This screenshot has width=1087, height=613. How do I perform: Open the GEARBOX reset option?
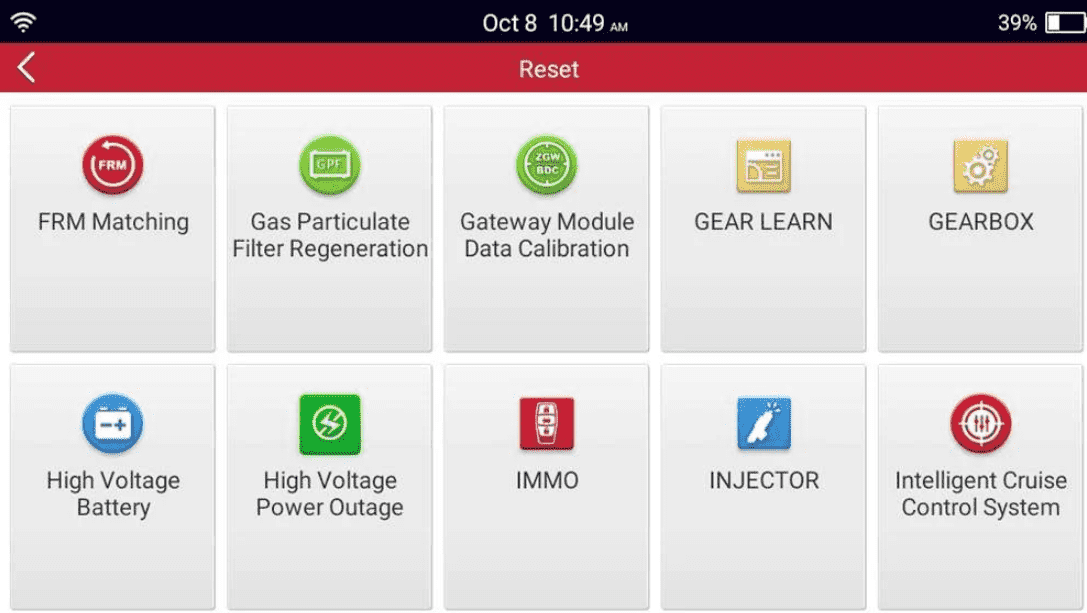click(980, 228)
